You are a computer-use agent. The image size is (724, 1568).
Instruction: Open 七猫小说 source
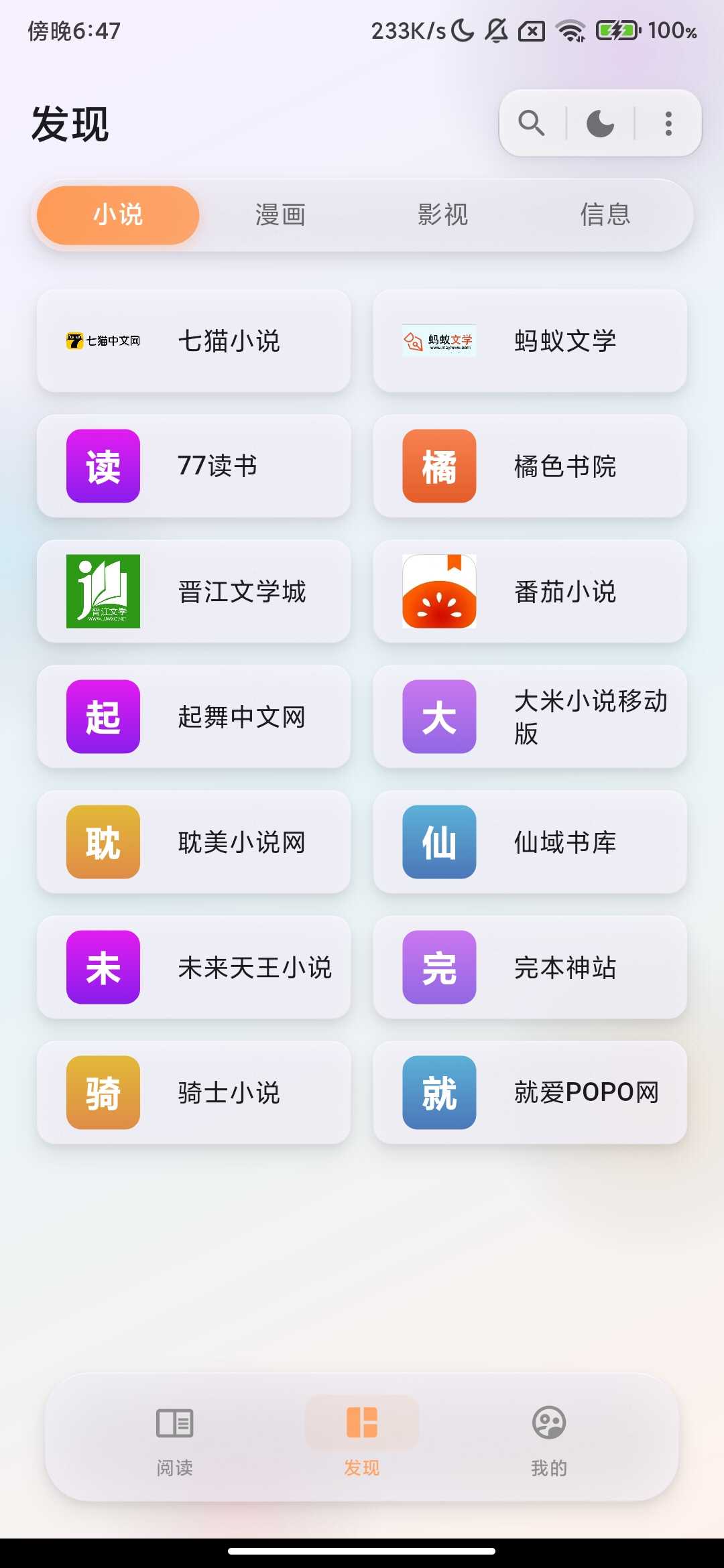[x=194, y=341]
